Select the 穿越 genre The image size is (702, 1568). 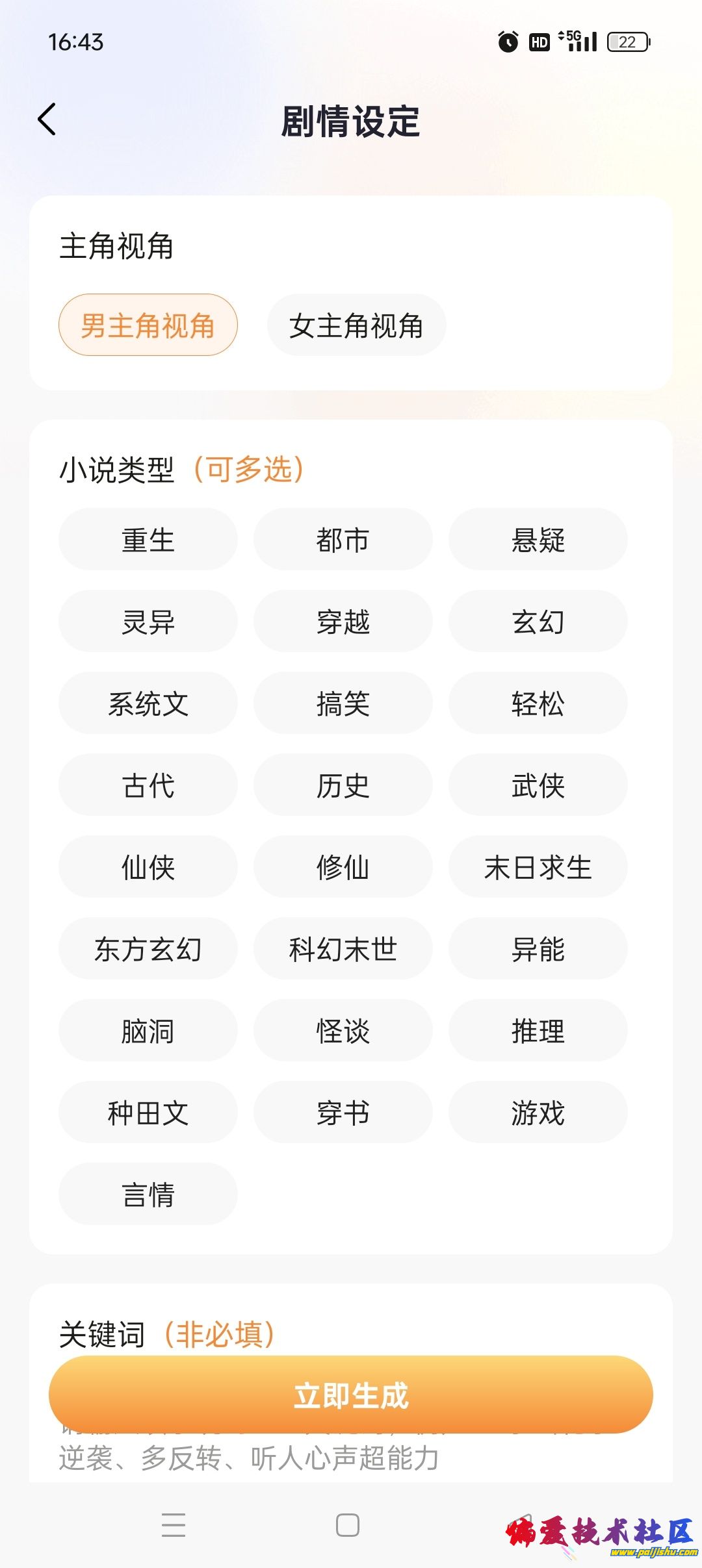tap(343, 622)
